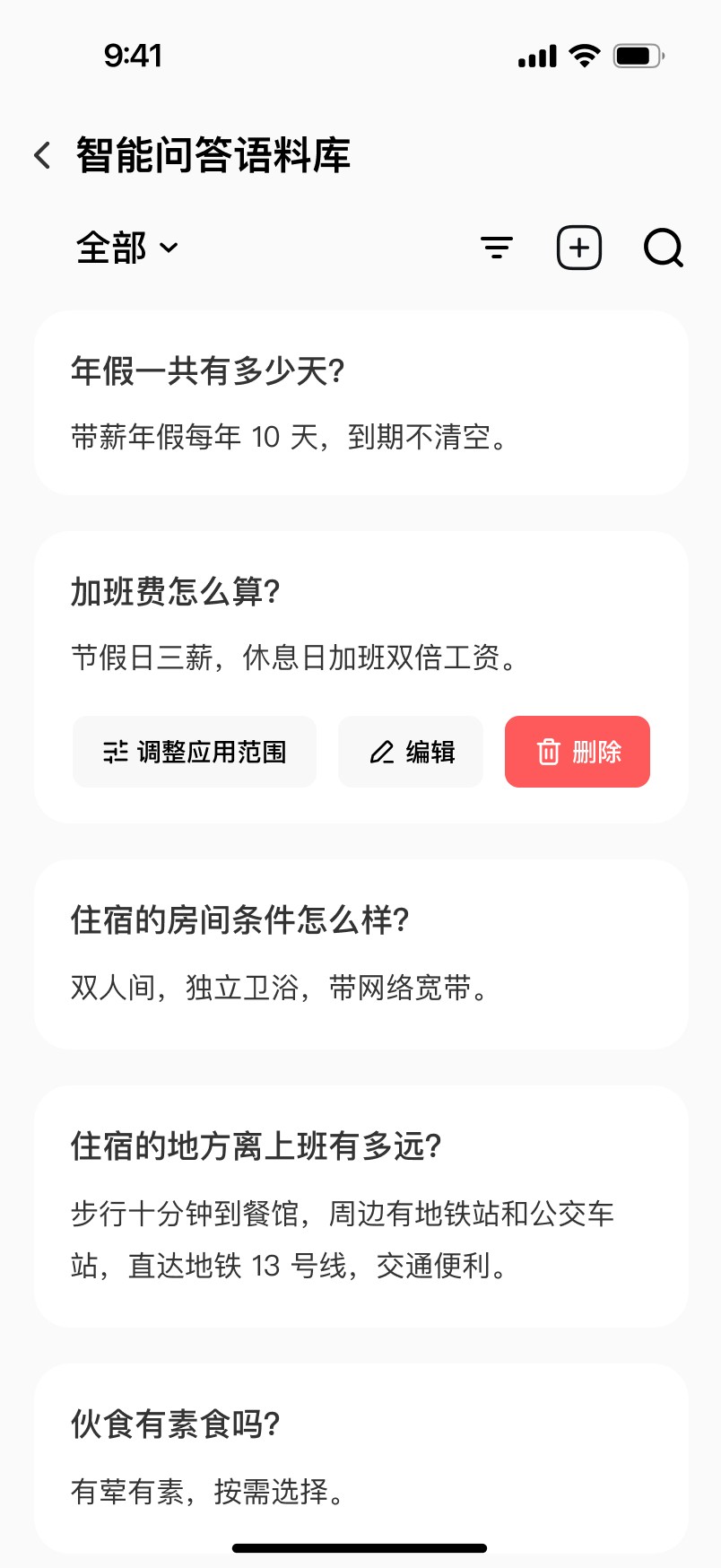This screenshot has height=1568, width=721.
Task: Open the filter sort icon
Action: (496, 248)
